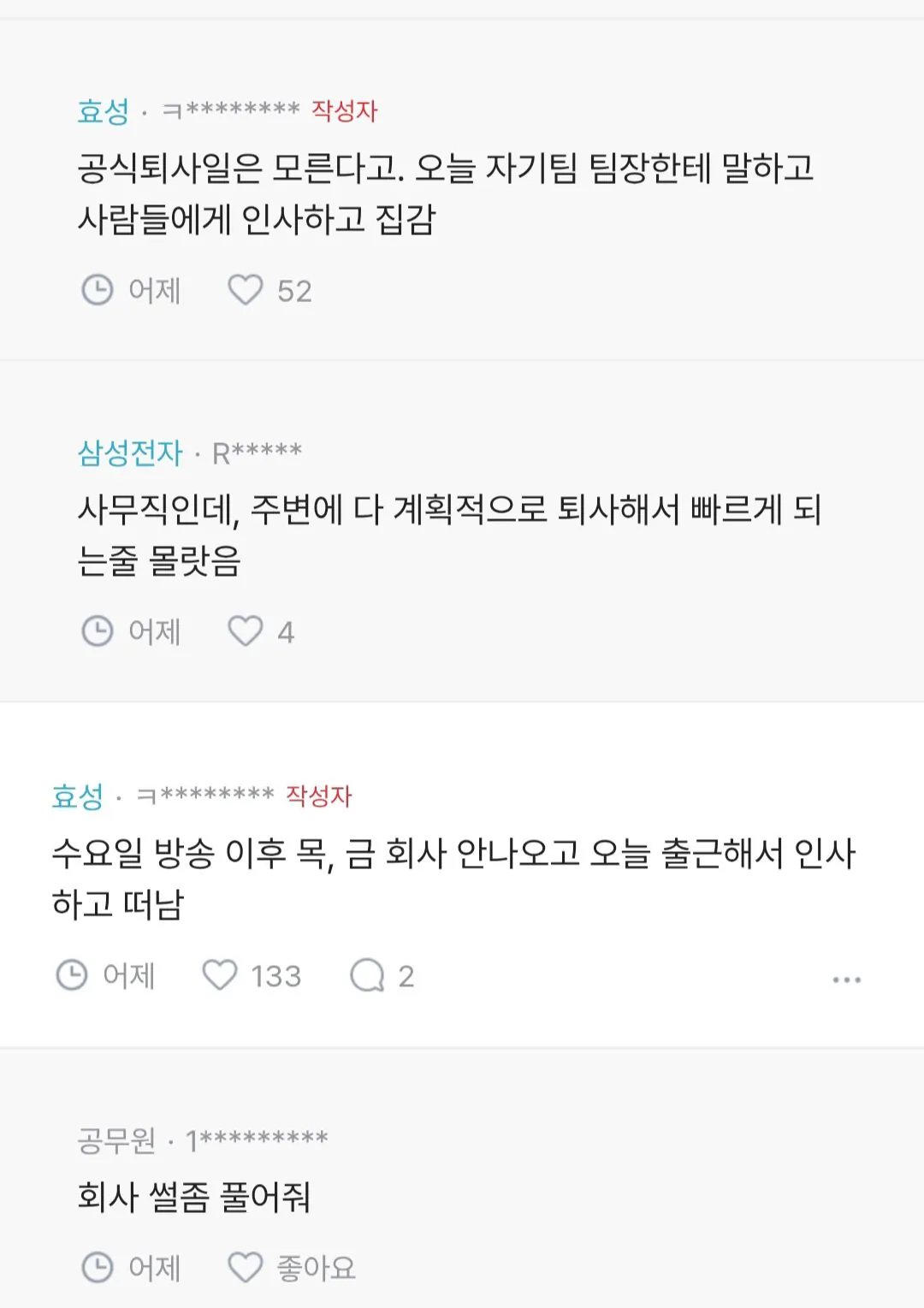
Task: Open replies on the 133-like comment
Action: (368, 975)
